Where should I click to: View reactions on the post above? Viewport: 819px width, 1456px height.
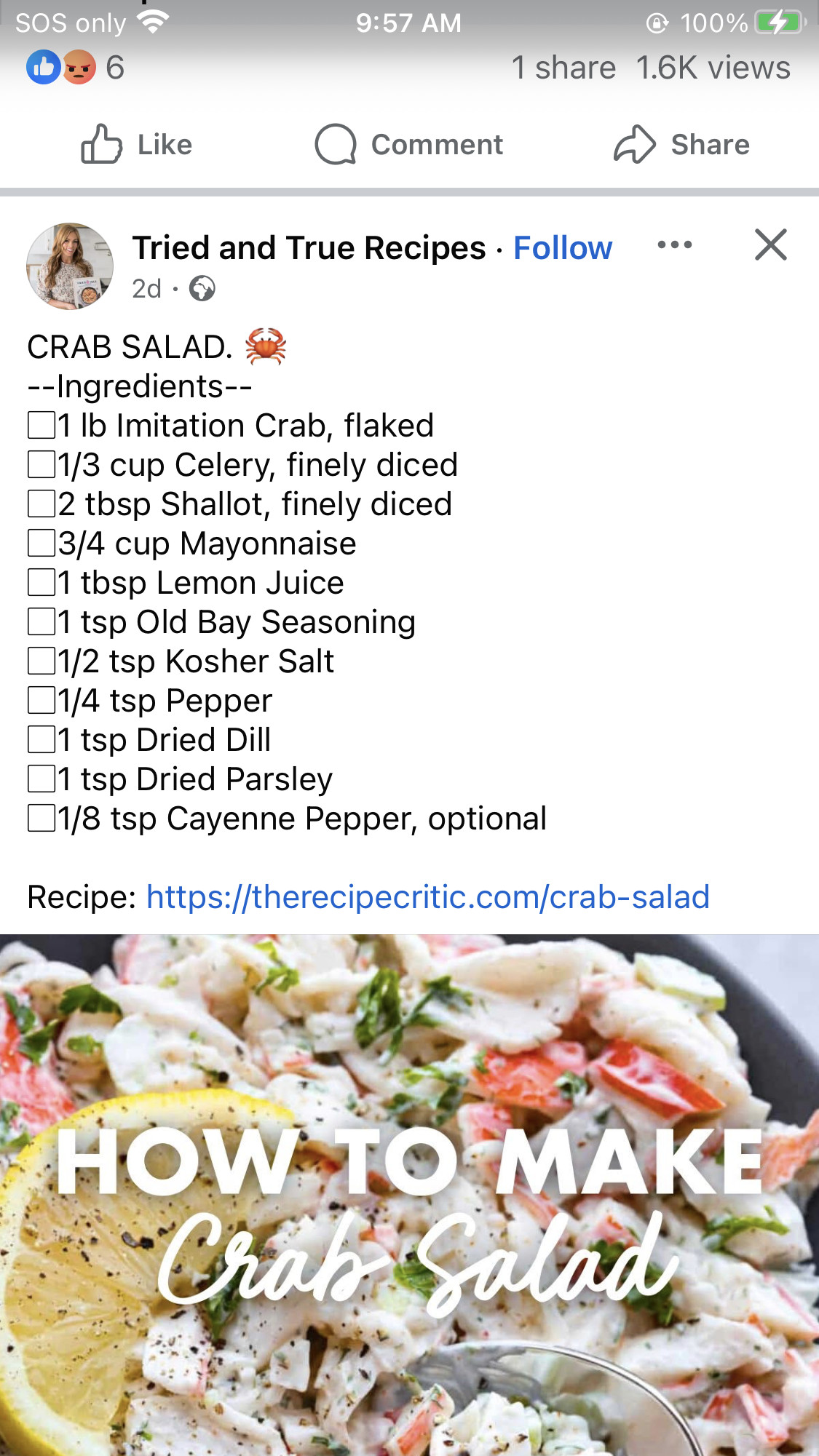pyautogui.click(x=76, y=68)
